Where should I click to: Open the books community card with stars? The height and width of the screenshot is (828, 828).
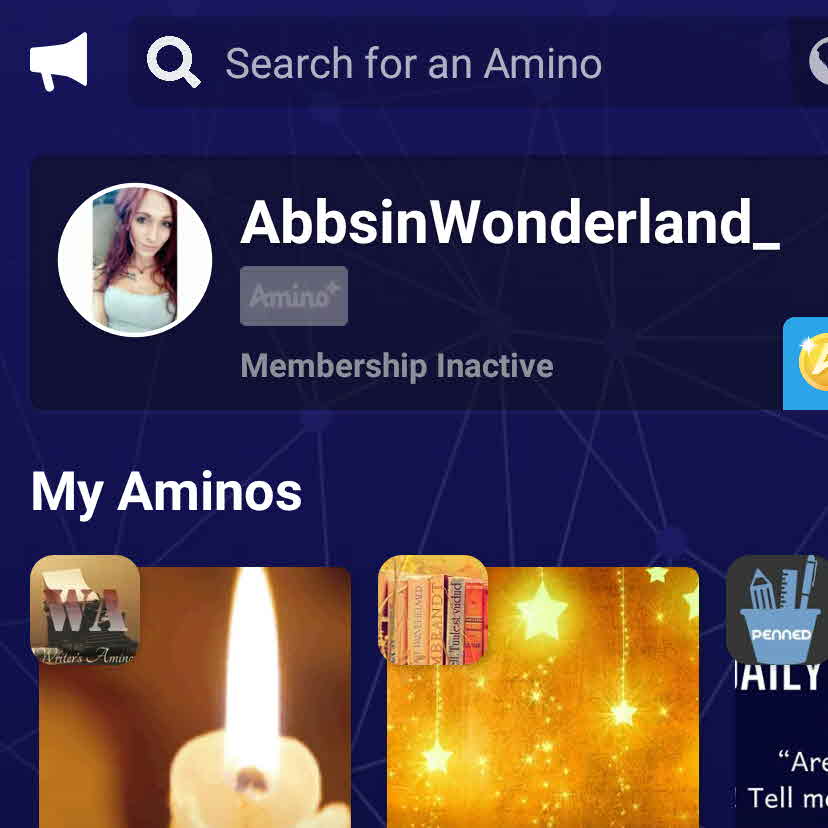542,700
